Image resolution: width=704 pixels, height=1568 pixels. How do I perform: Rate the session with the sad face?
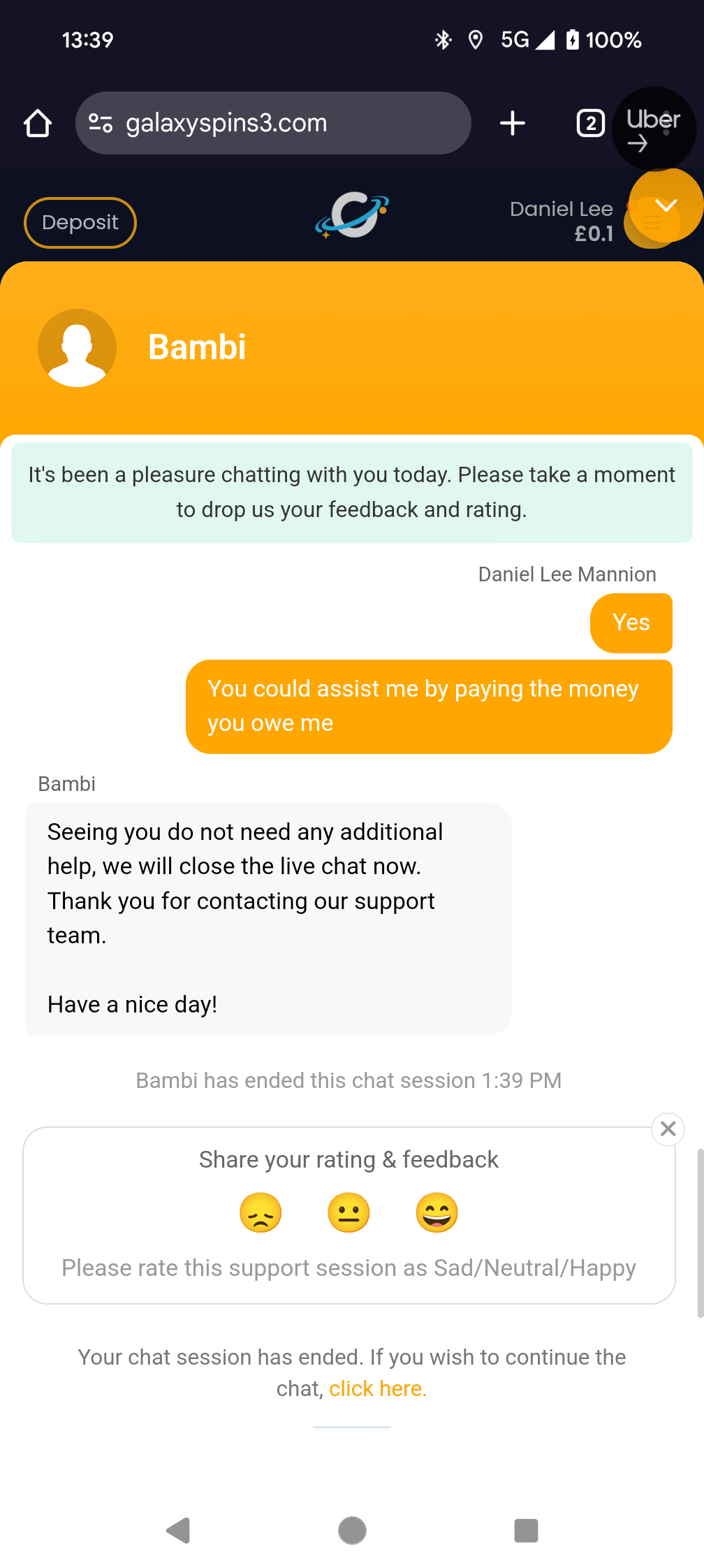point(261,1212)
